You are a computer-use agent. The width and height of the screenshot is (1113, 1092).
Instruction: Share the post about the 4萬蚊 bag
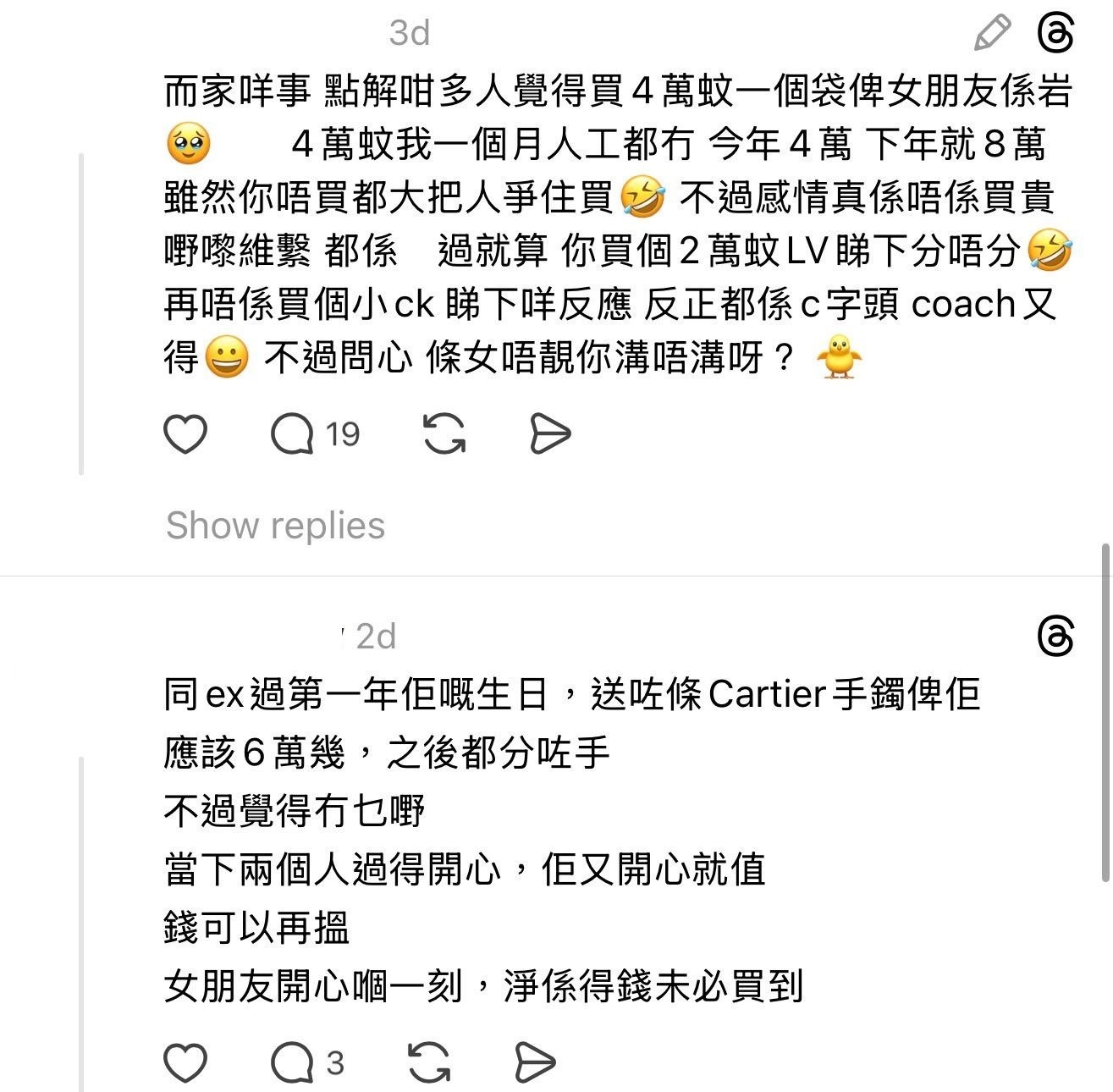click(x=550, y=435)
